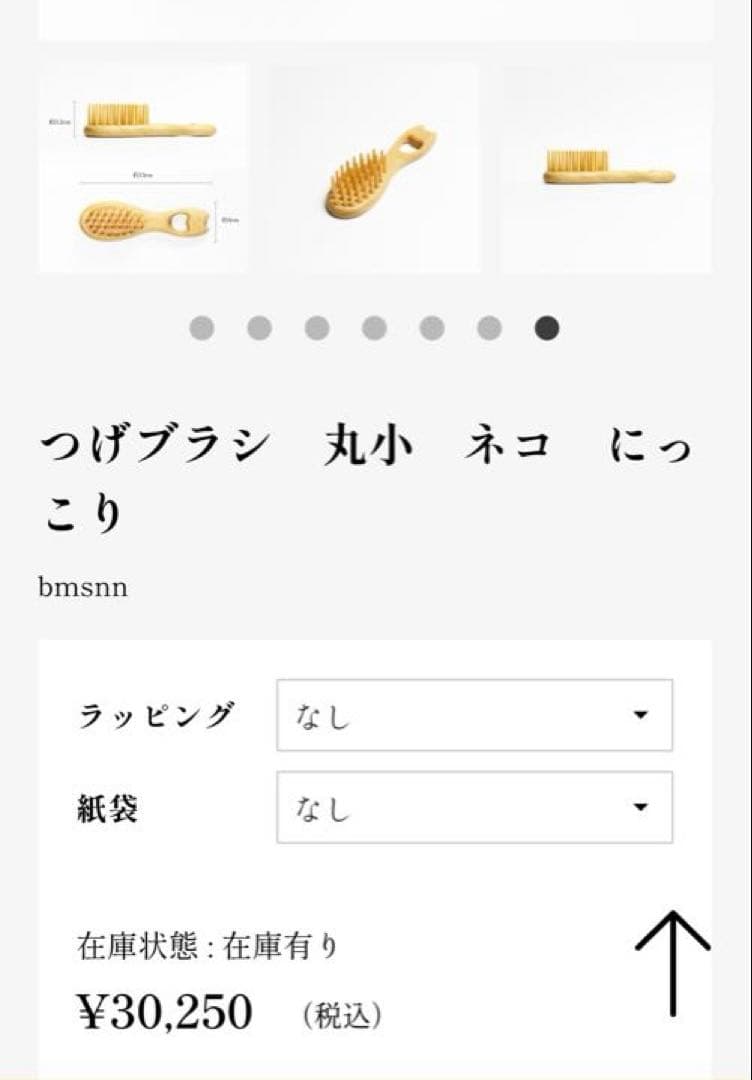Open the left dimensions diagram thumbnail

(x=144, y=167)
